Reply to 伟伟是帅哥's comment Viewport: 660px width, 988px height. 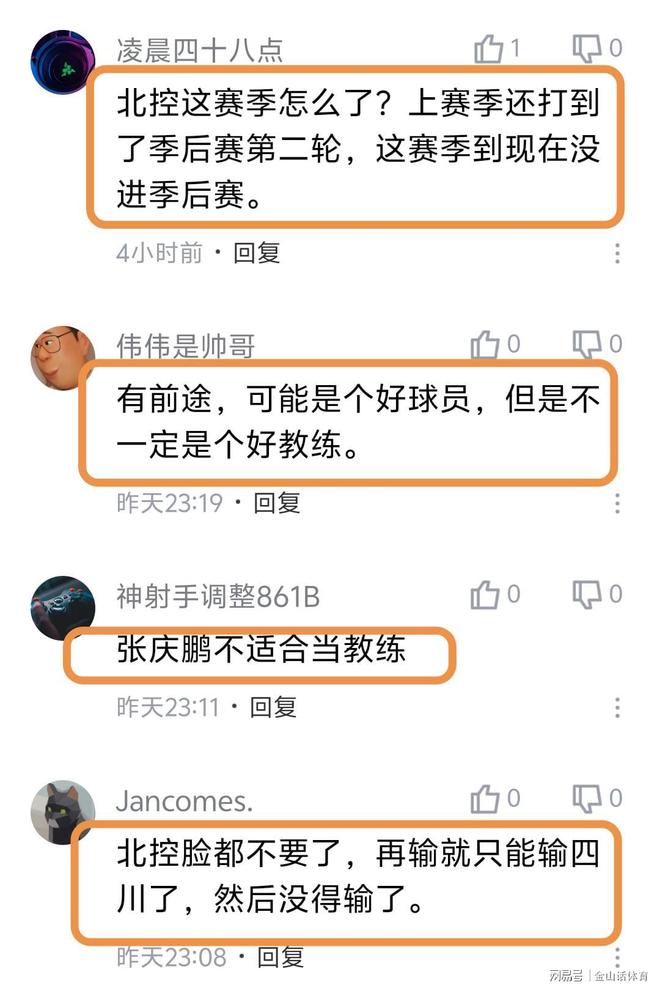coord(277,502)
